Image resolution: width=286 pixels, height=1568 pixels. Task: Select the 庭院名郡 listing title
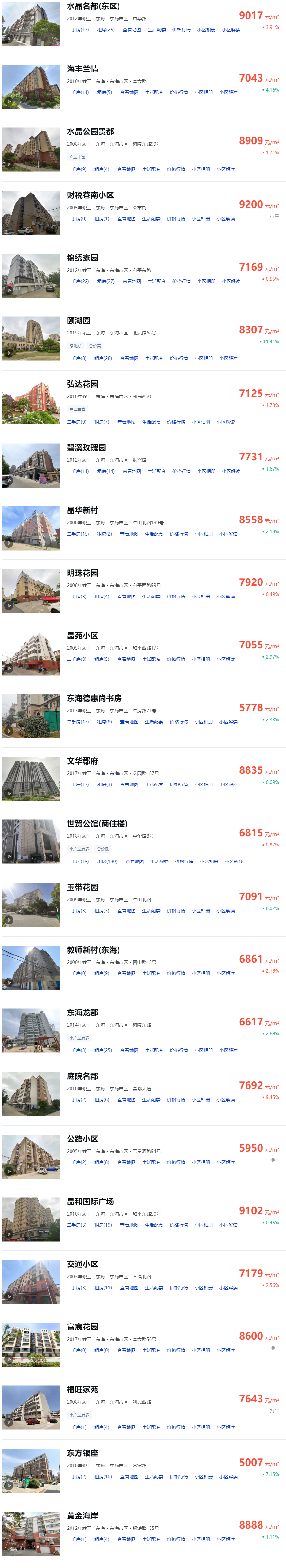point(83,1076)
